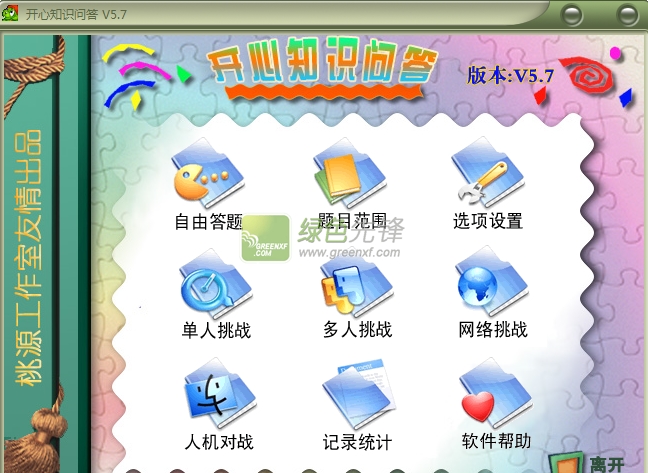Close the window from title bar
This screenshot has height=473, width=648.
pyautogui.click(x=627, y=14)
